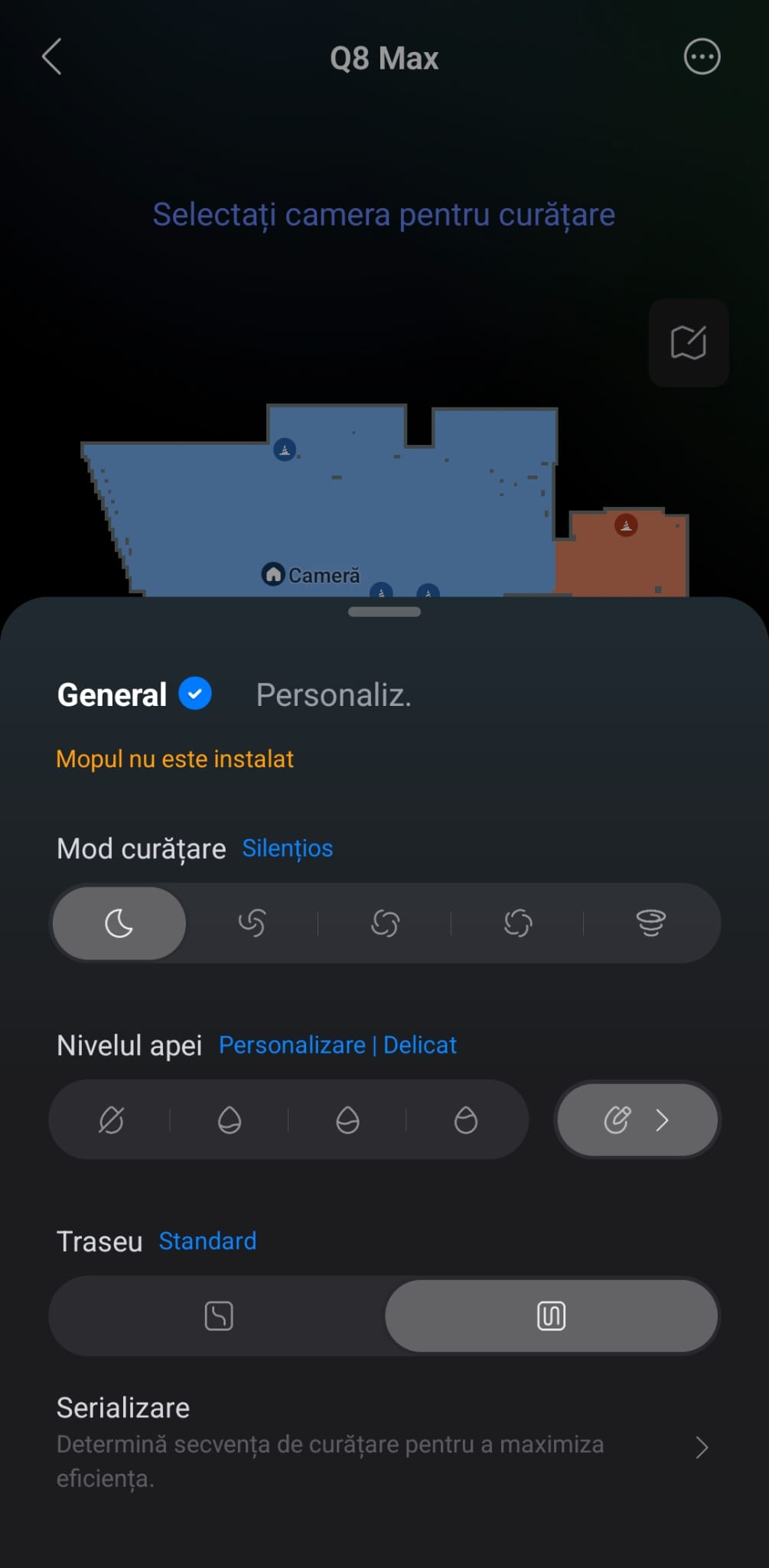Turn water level off
Screen dimensions: 769x1568
point(111,1121)
